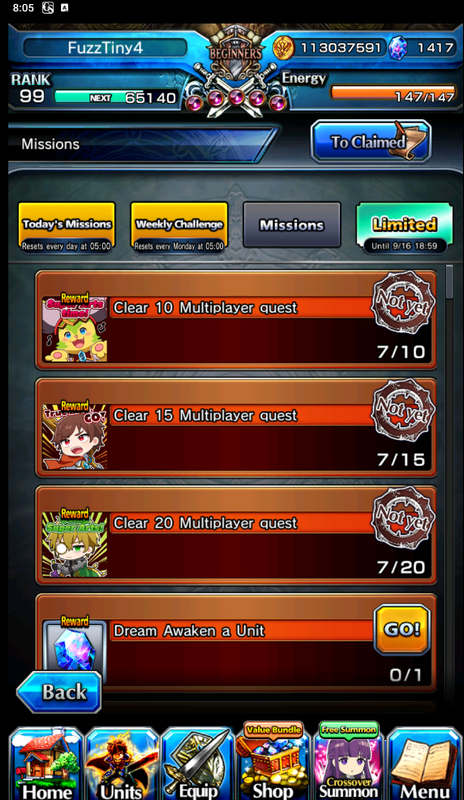Open the To Claimed rewards list
The width and height of the screenshot is (464, 800).
point(371,142)
